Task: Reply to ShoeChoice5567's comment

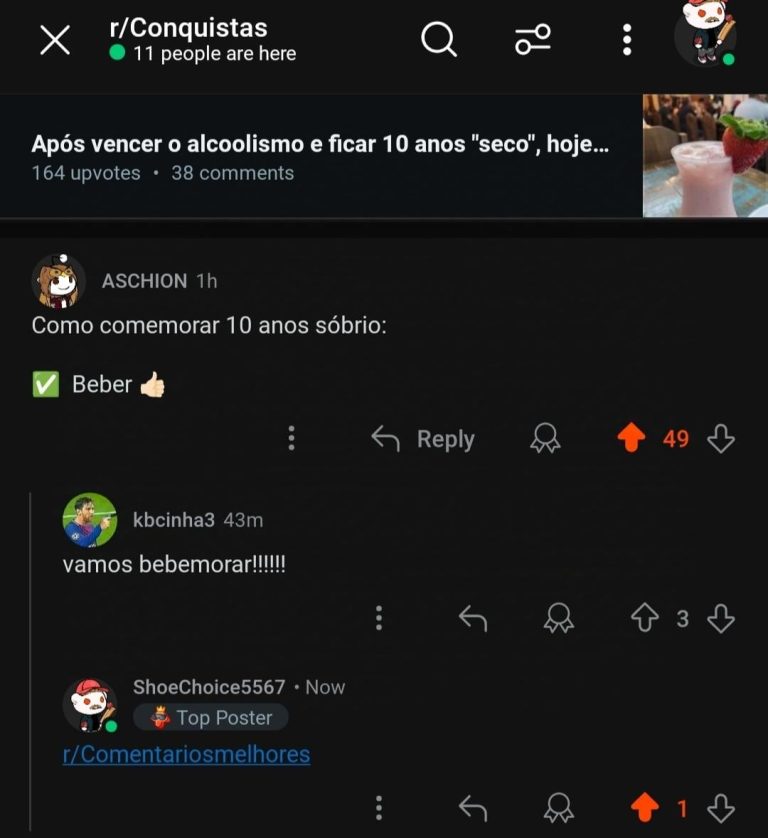Action: [x=472, y=807]
